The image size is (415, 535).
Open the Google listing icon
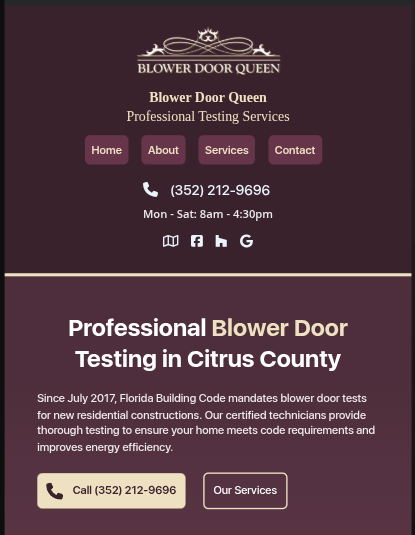pos(246,241)
